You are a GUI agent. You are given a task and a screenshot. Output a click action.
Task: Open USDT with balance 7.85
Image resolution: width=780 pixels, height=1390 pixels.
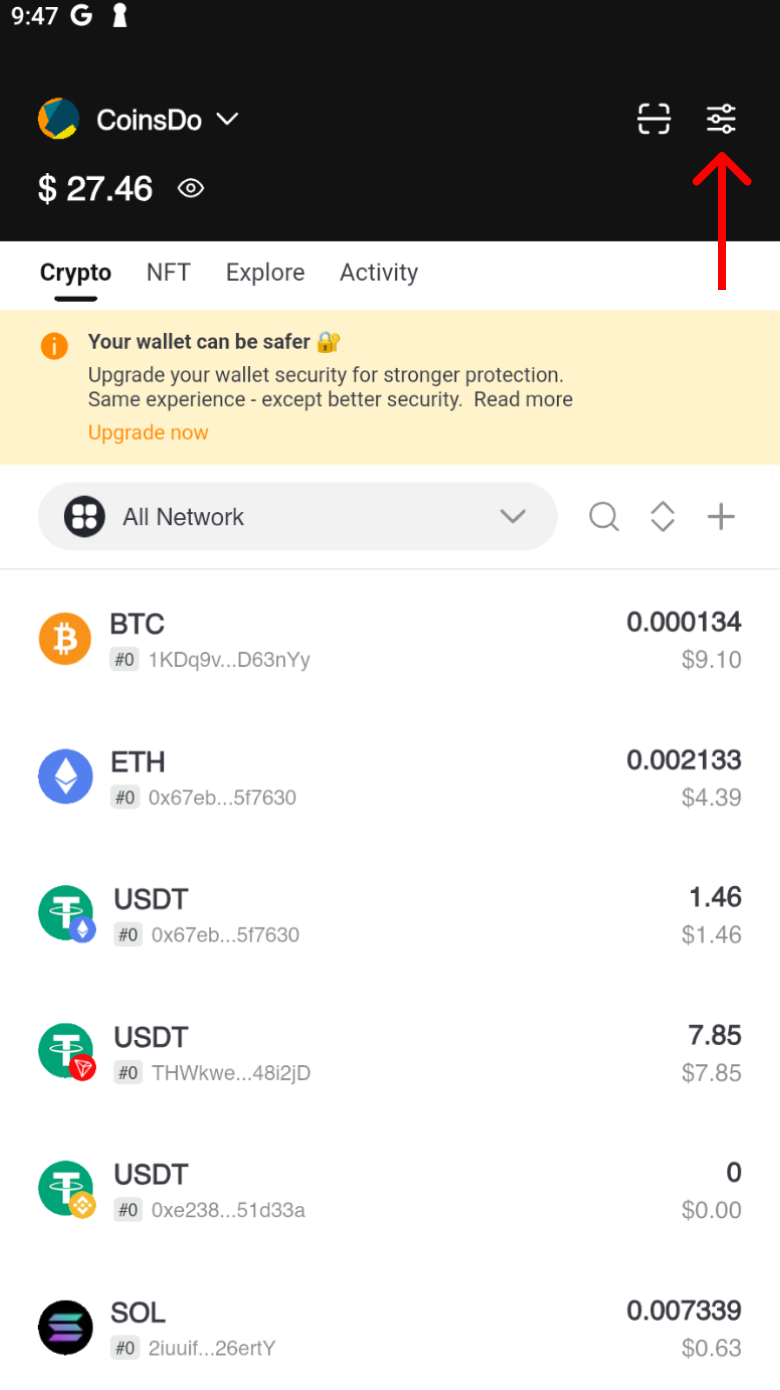(390, 1053)
